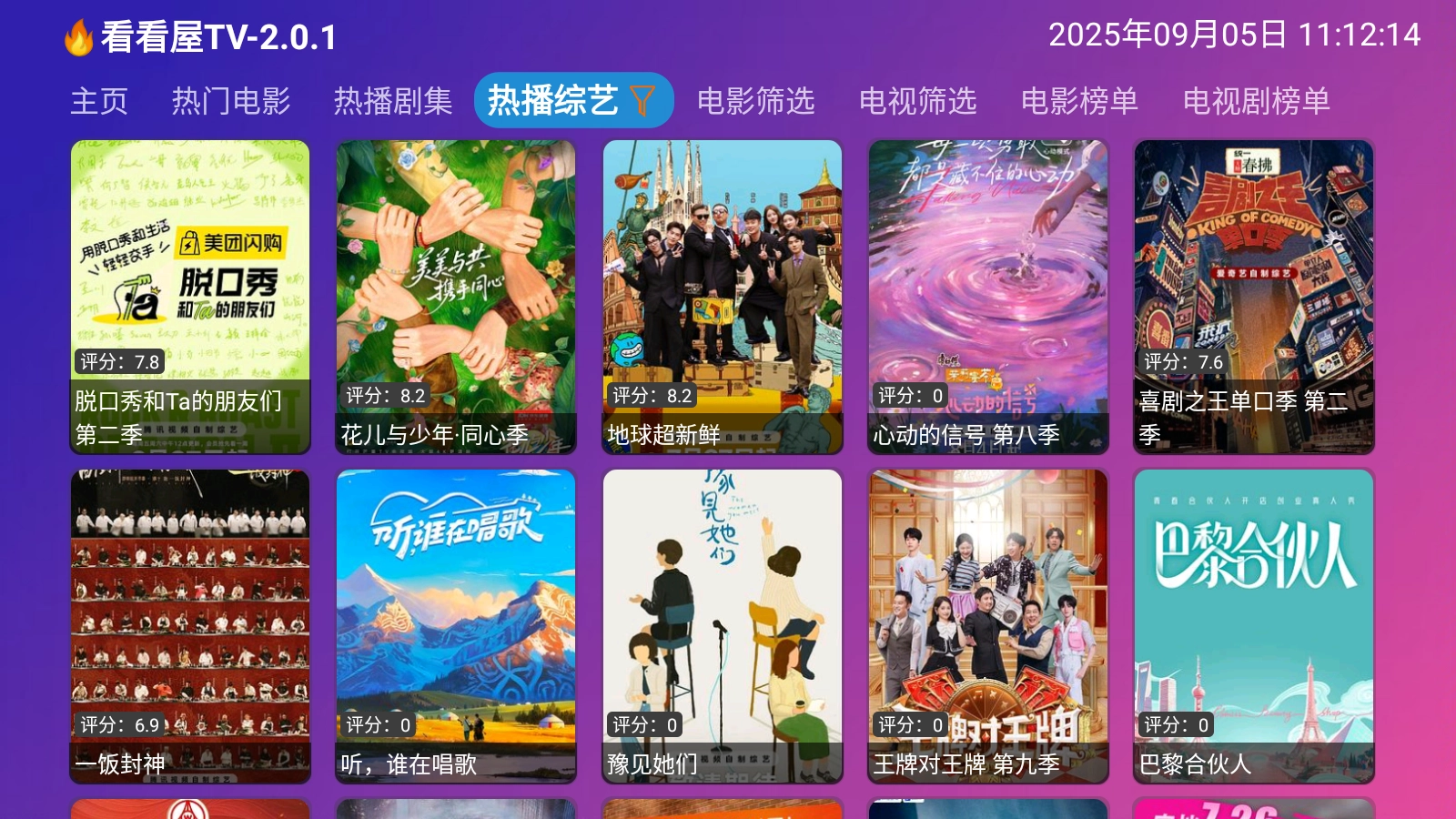Open the 豫见她们 poster
Image resolution: width=1456 pixels, height=819 pixels.
click(723, 625)
